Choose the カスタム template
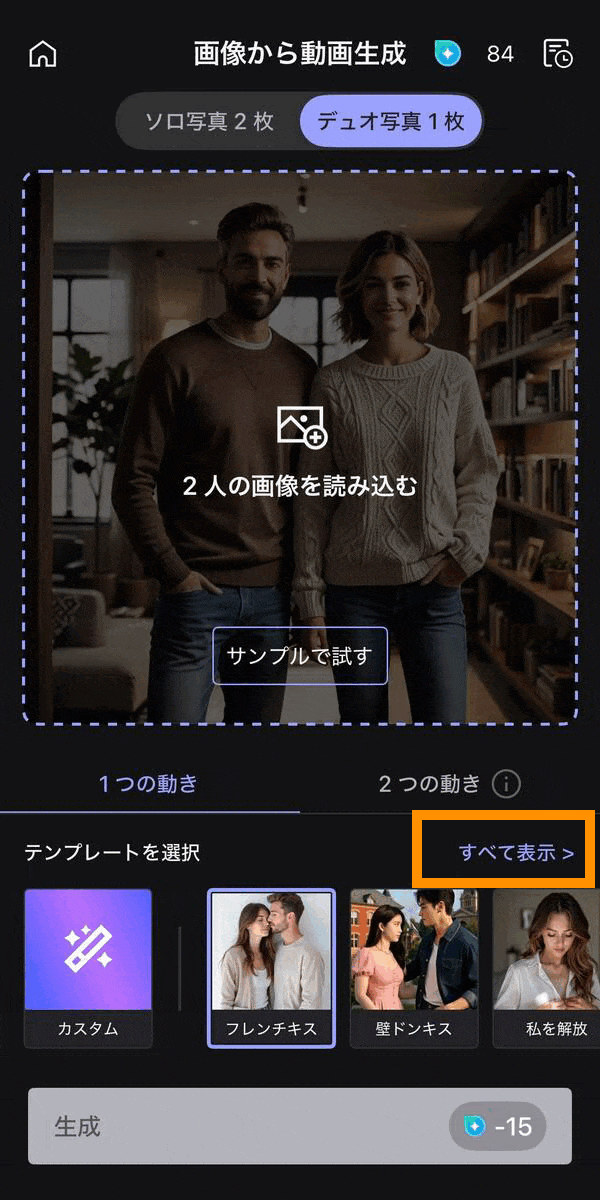600x1200 pixels. (88, 968)
